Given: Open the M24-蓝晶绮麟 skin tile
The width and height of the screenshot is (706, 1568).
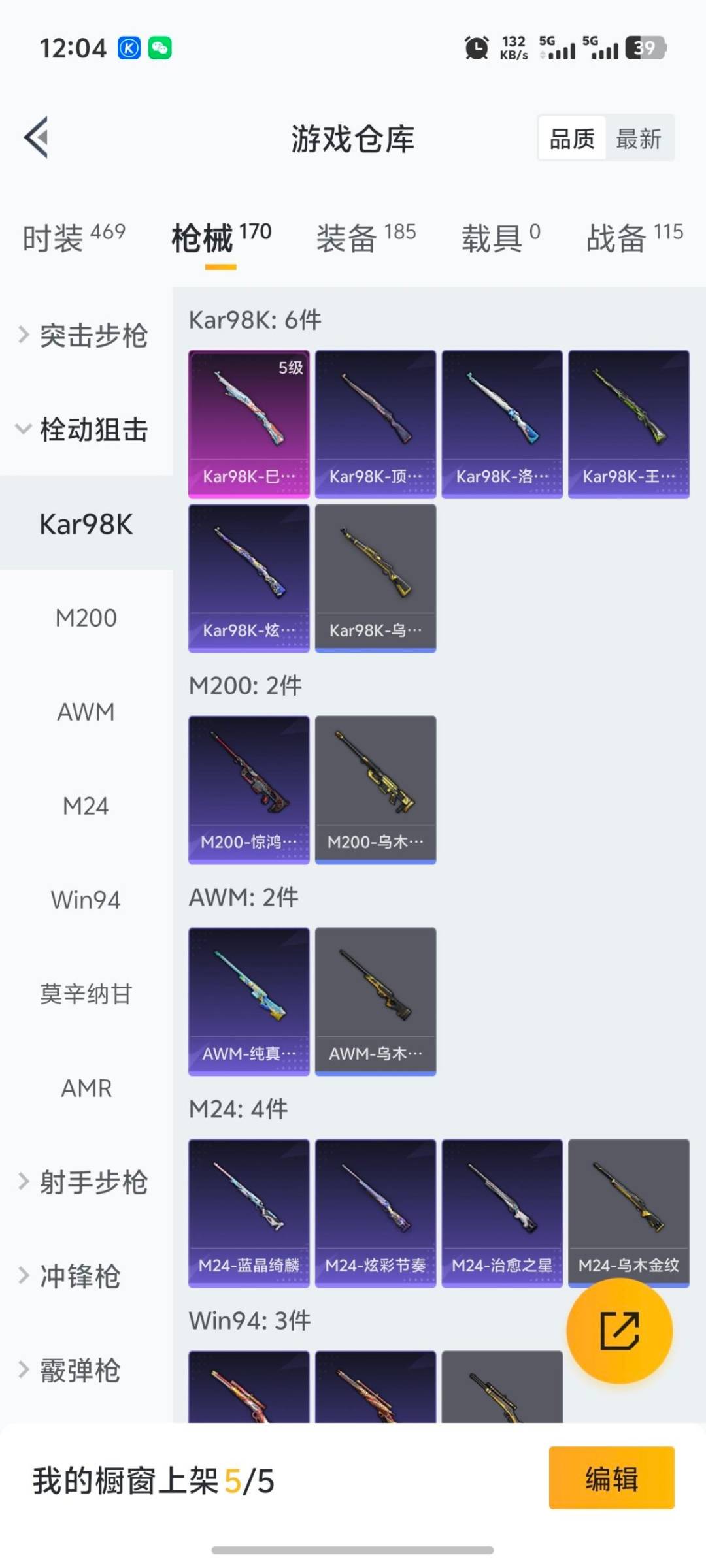Looking at the screenshot, I should pyautogui.click(x=248, y=1213).
